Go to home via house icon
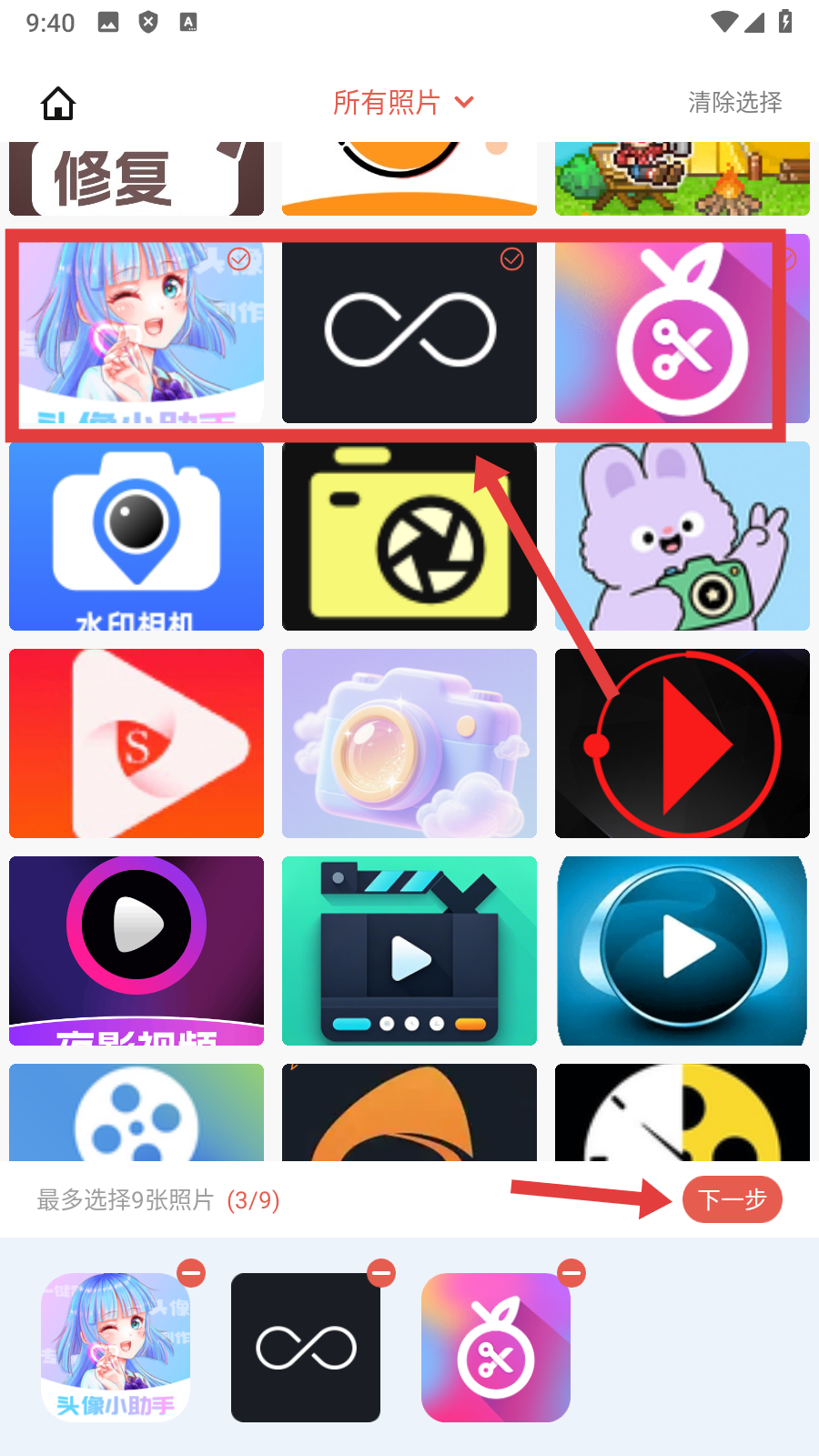Image resolution: width=819 pixels, height=1456 pixels. tap(58, 103)
